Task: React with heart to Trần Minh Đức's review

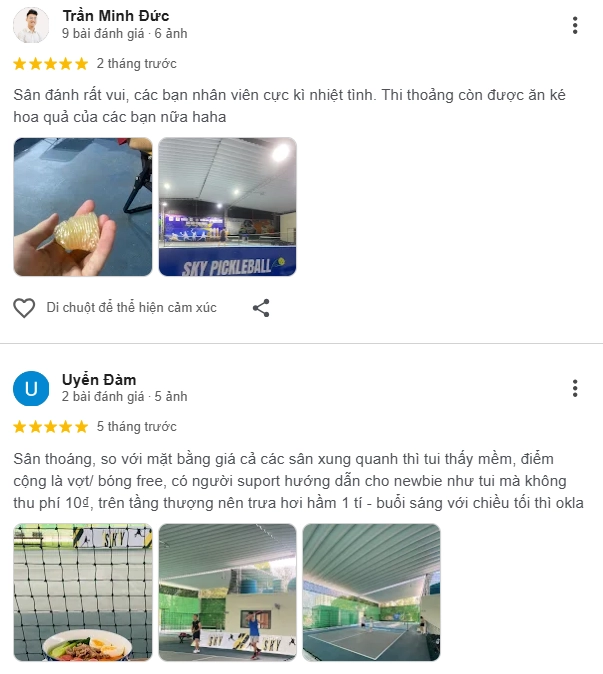Action: tap(24, 308)
